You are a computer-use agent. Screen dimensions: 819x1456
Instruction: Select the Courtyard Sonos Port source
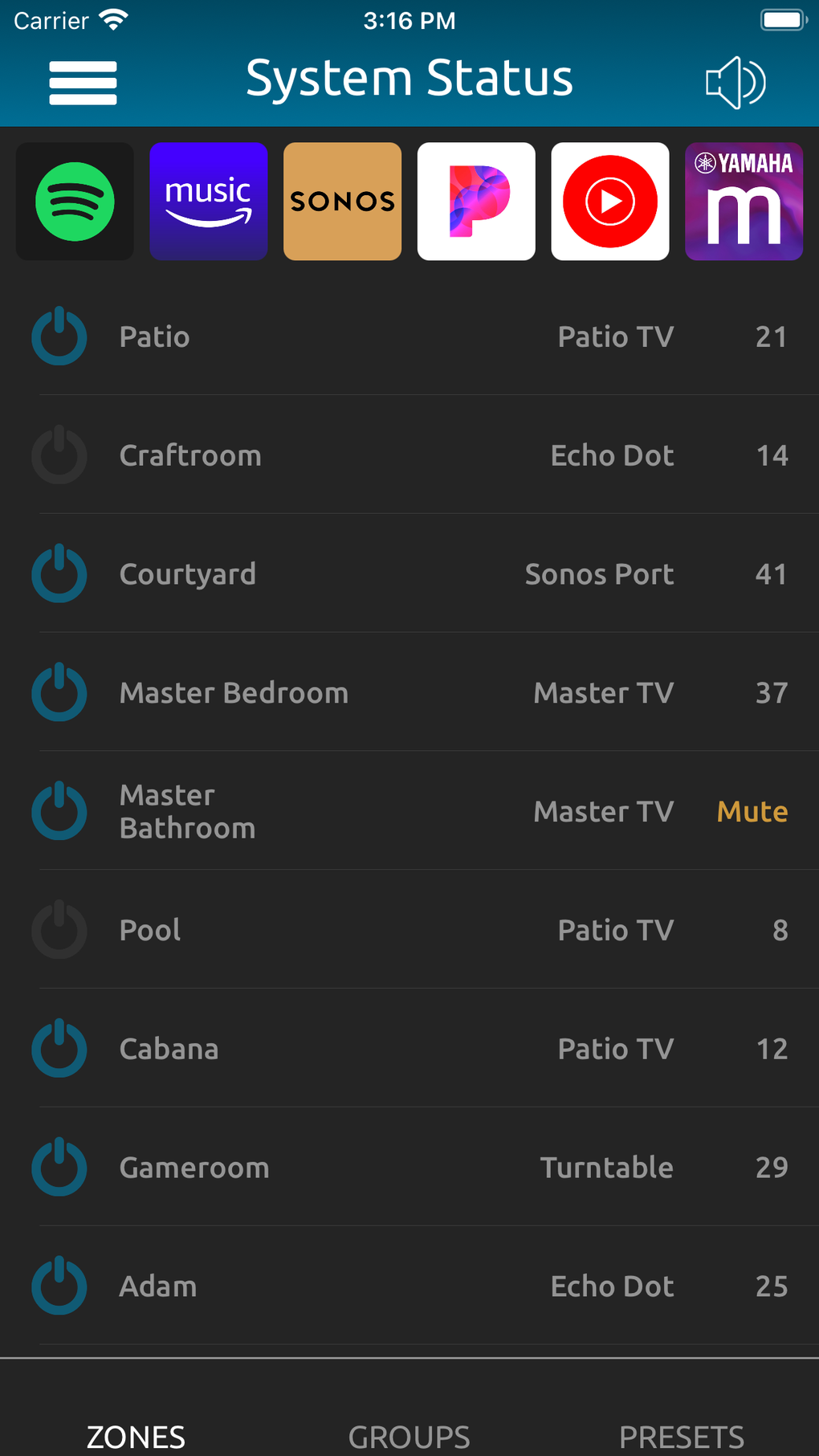click(599, 574)
